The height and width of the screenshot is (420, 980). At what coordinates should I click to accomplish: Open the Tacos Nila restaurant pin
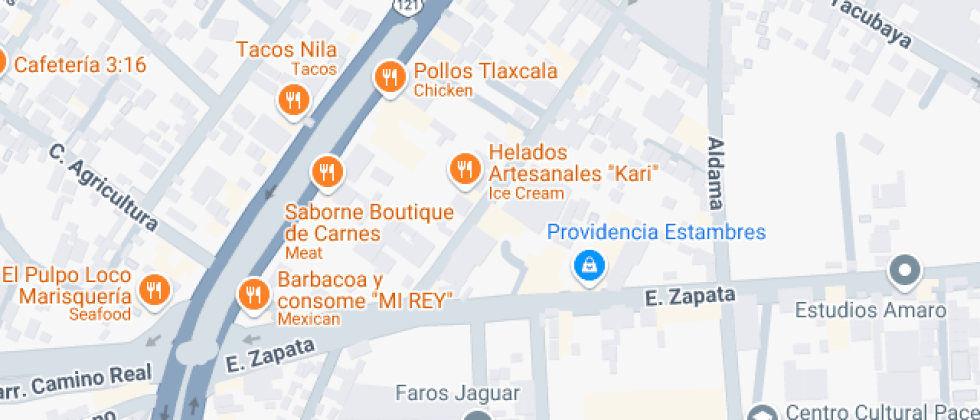coord(292,100)
